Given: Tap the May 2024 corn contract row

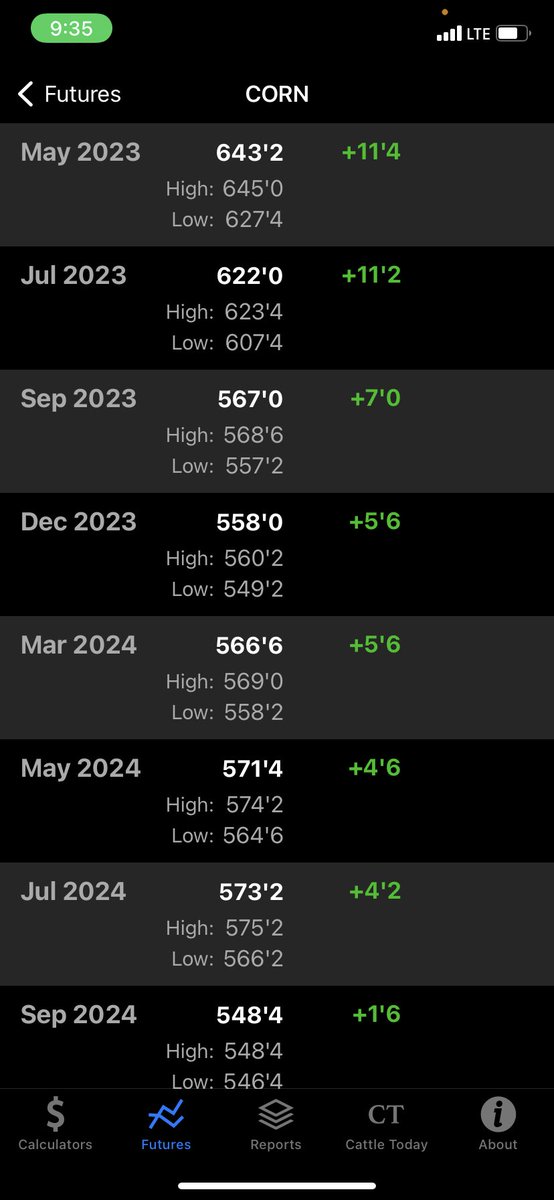Looking at the screenshot, I should coord(277,801).
